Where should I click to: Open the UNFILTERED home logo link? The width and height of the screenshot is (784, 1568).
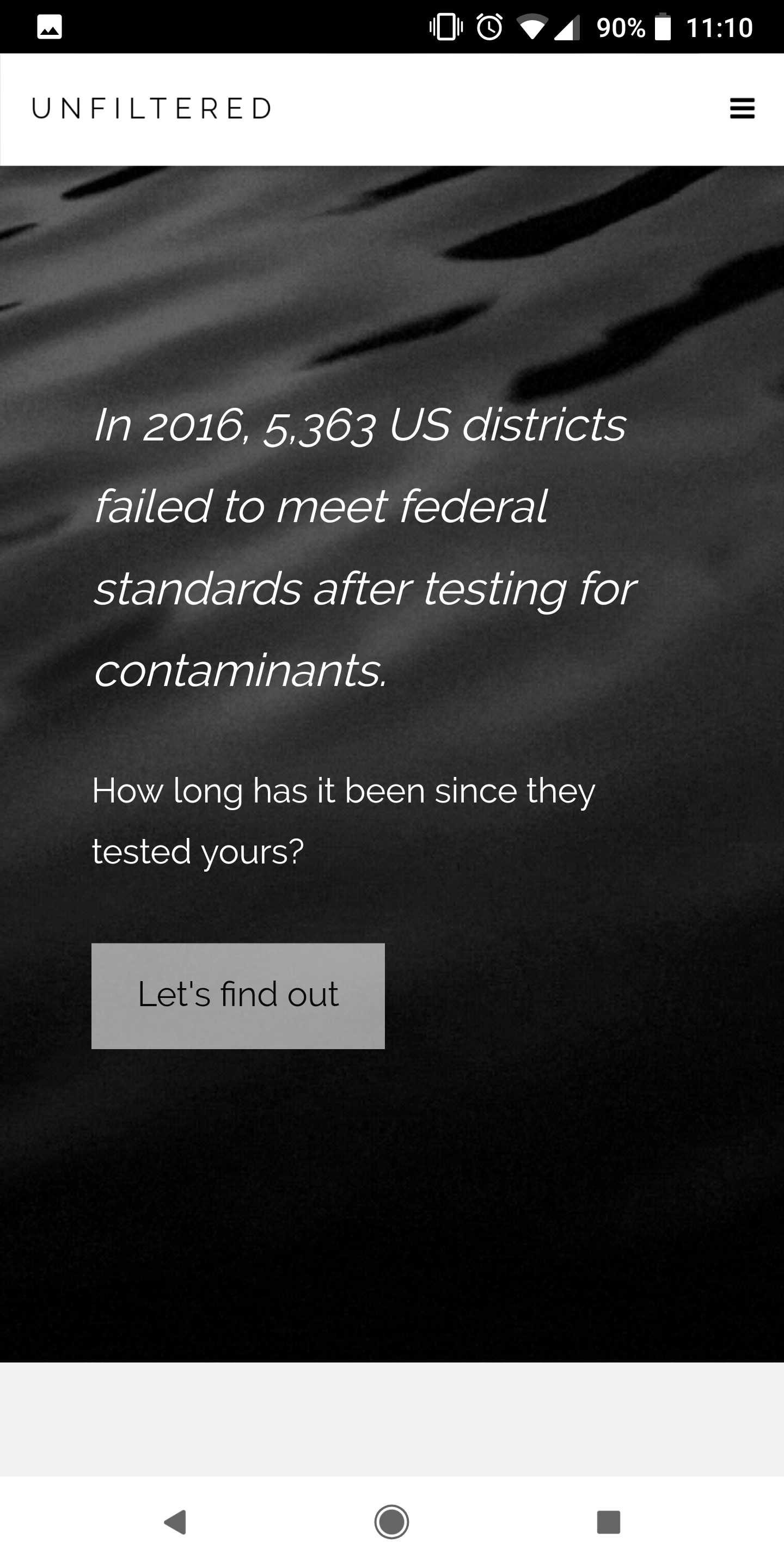pyautogui.click(x=151, y=108)
